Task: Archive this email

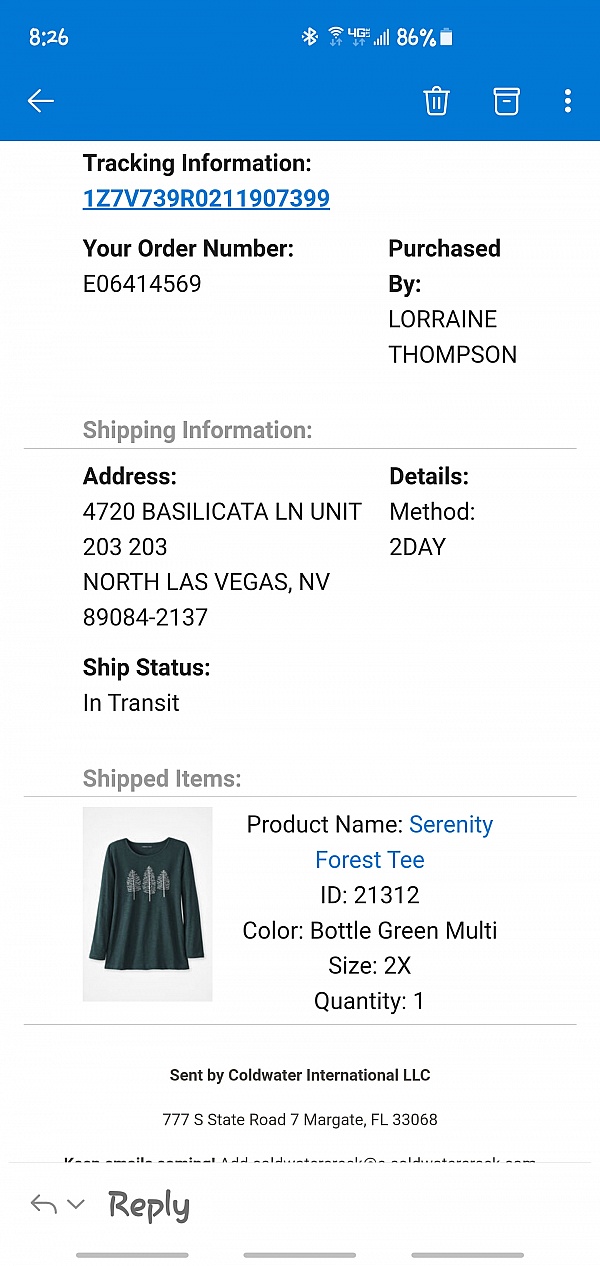Action: click(x=507, y=101)
